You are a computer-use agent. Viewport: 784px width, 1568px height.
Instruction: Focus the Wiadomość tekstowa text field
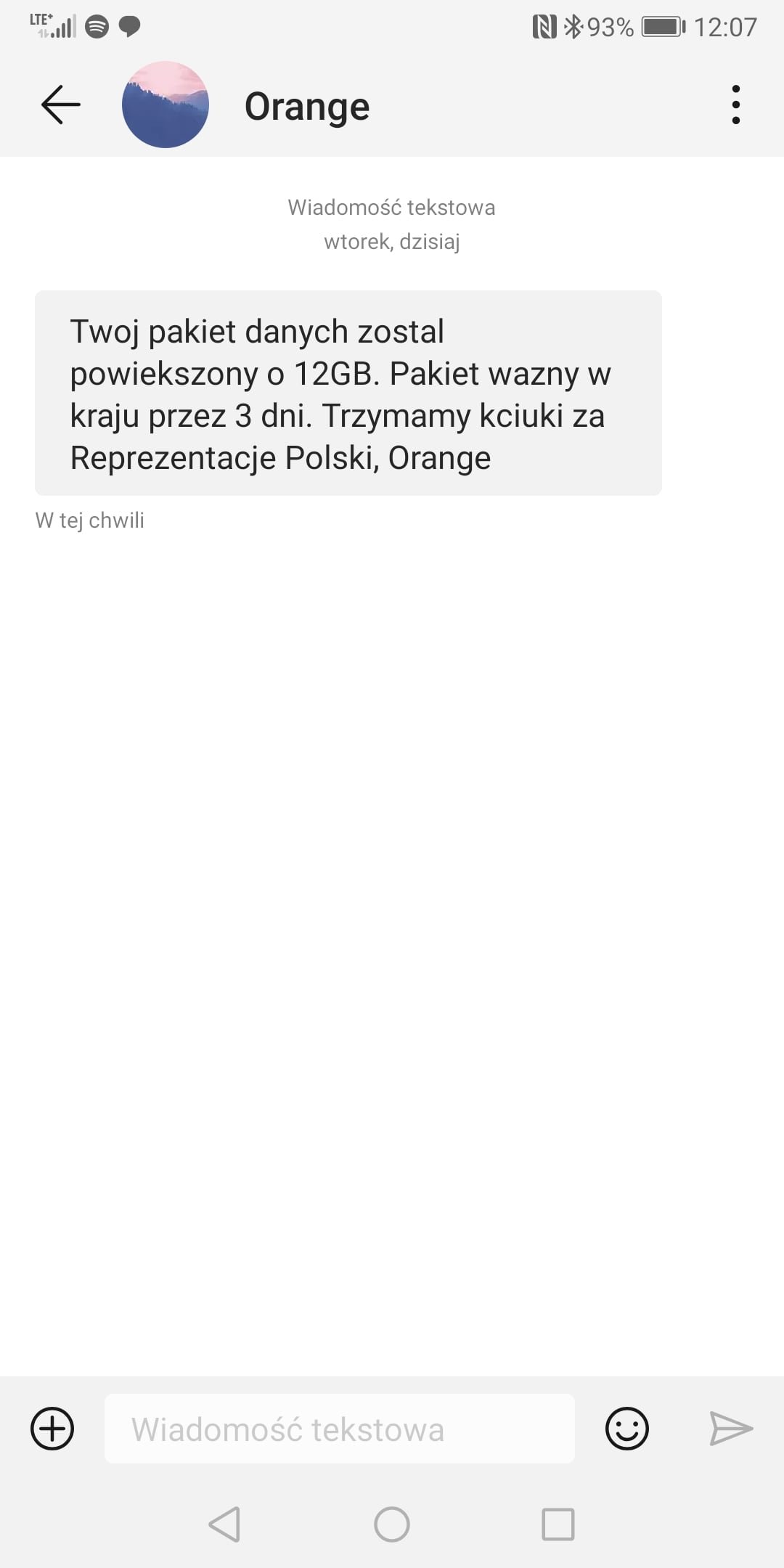(340, 1429)
